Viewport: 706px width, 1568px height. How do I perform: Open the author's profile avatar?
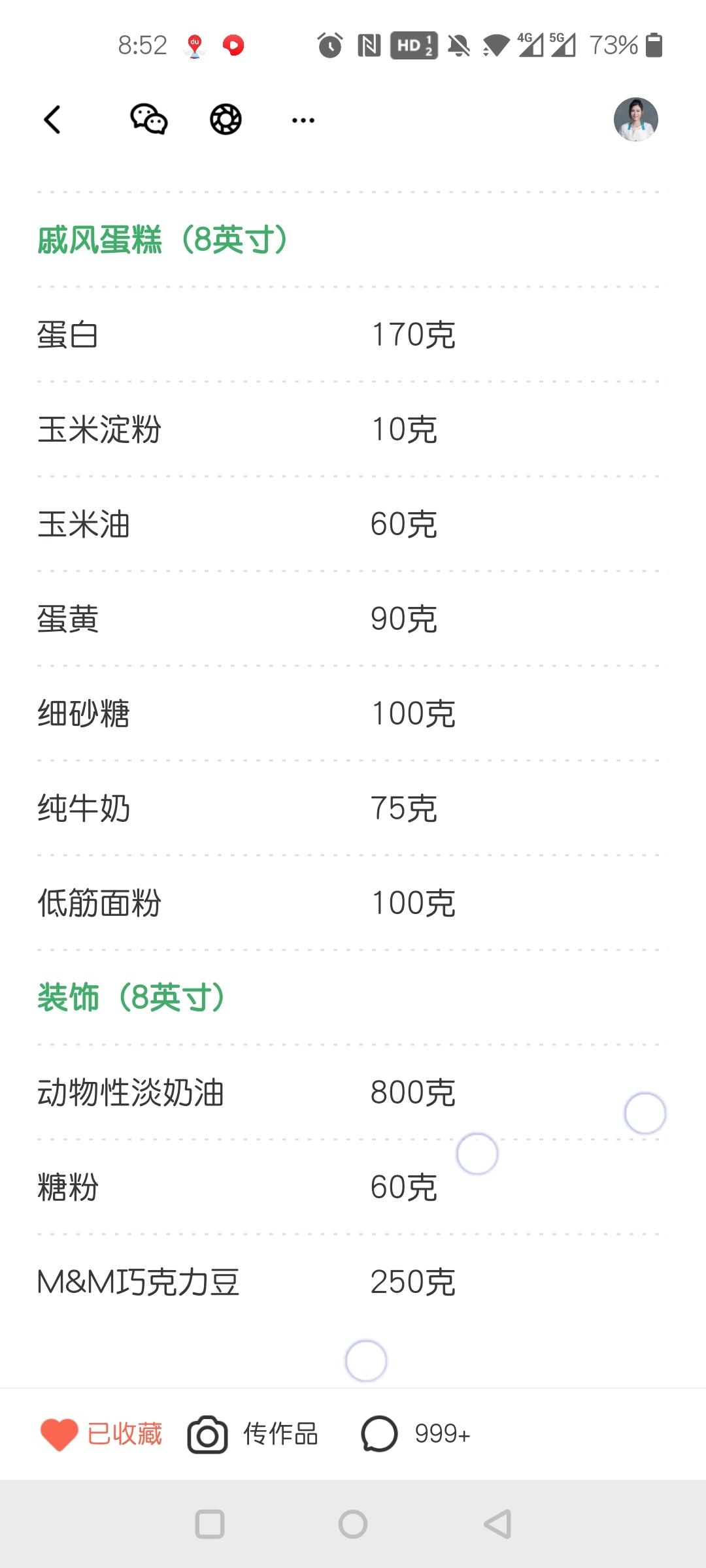coord(635,120)
